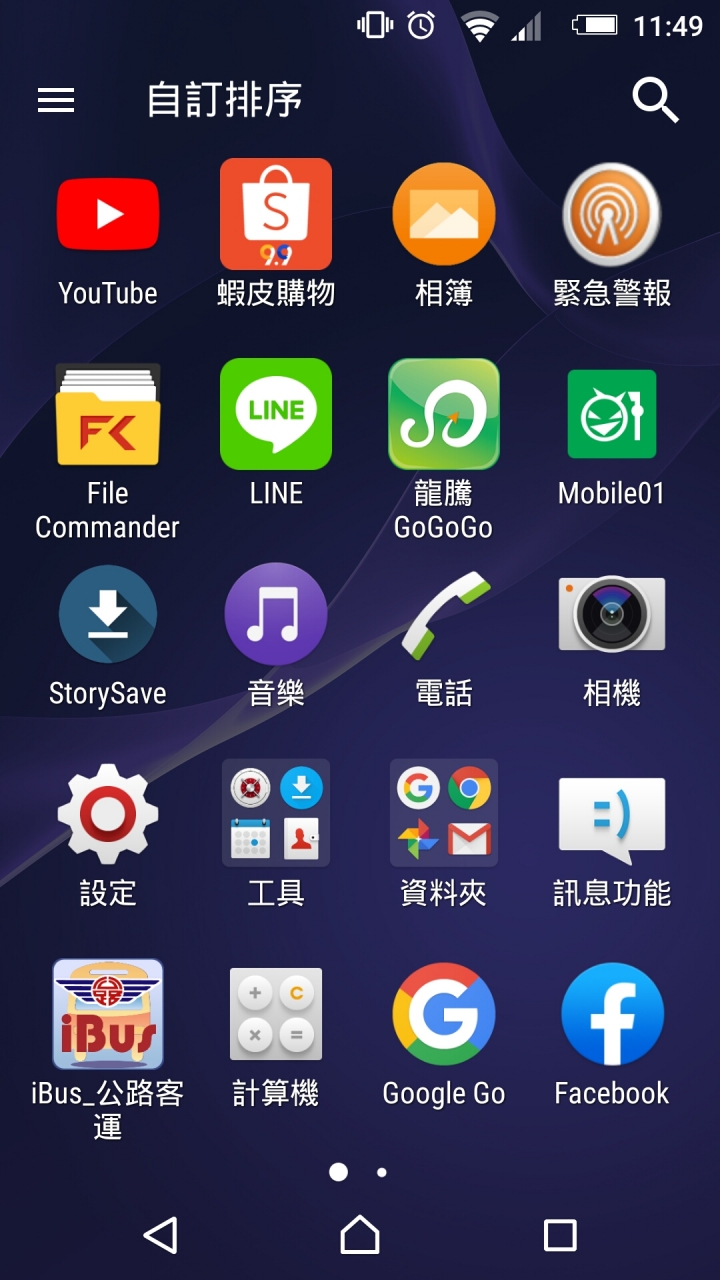The height and width of the screenshot is (1280, 720).
Task: Open the 計算機 calculator
Action: pos(276,1015)
